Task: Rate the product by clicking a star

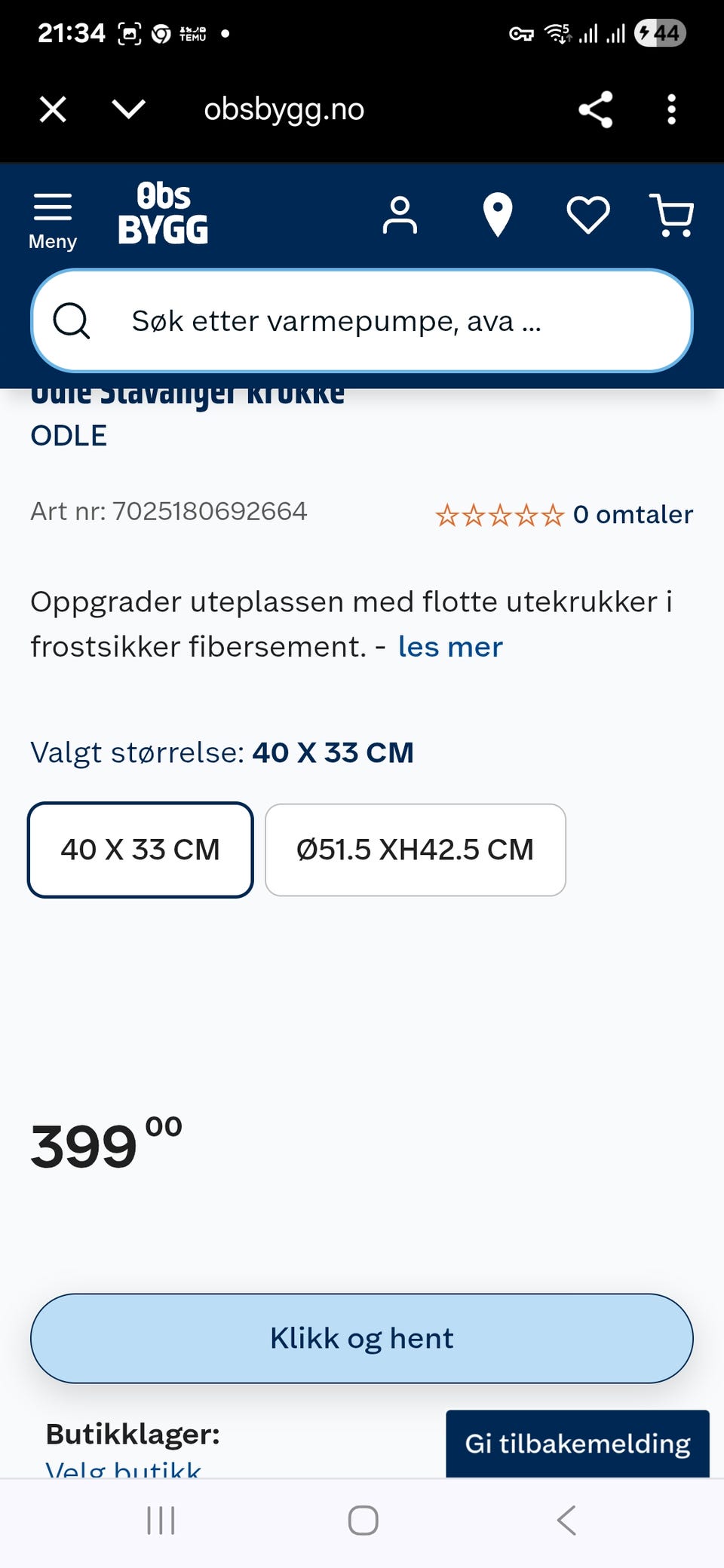Action: pyautogui.click(x=497, y=515)
